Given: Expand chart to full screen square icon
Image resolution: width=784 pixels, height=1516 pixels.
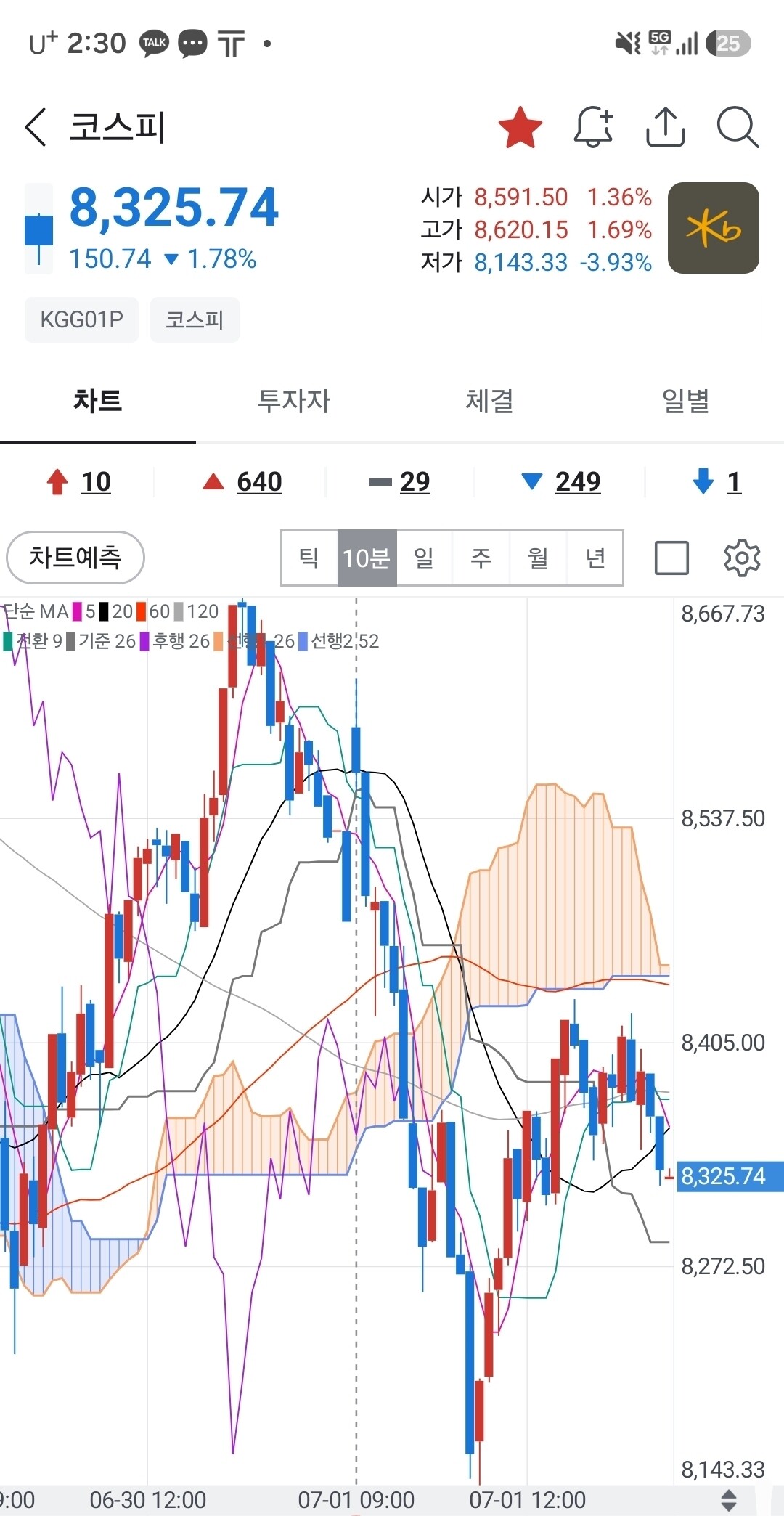Looking at the screenshot, I should pos(671,558).
